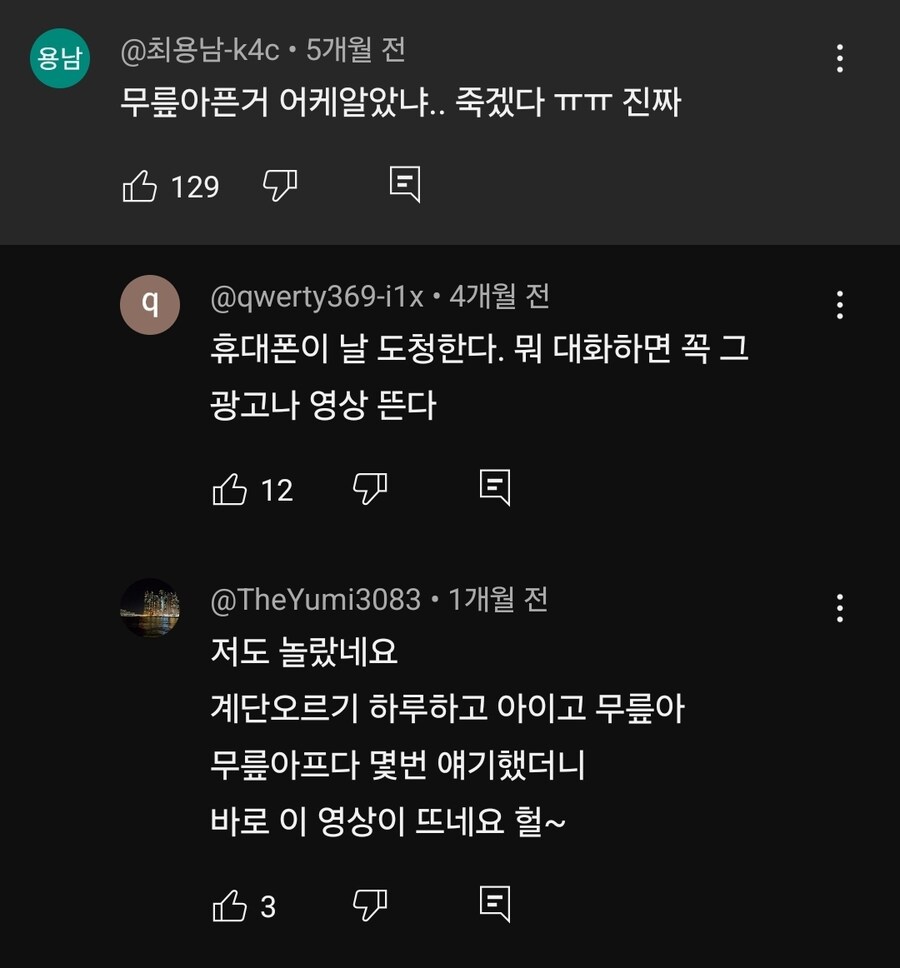
Task: Dislike the reply from @TheYumi3083
Action: [x=370, y=905]
